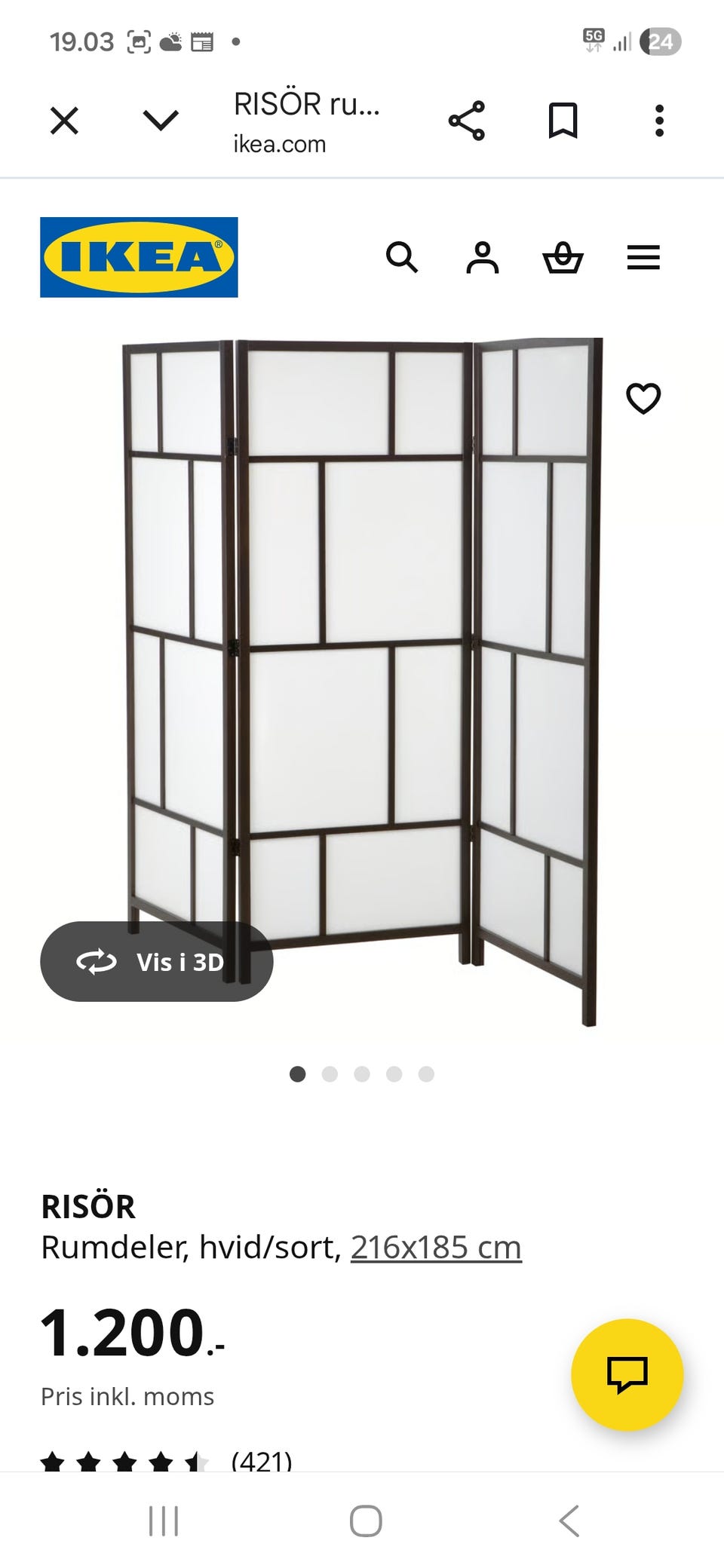724x1568 pixels.
Task: Select the second carousel dot
Action: pos(330,1075)
